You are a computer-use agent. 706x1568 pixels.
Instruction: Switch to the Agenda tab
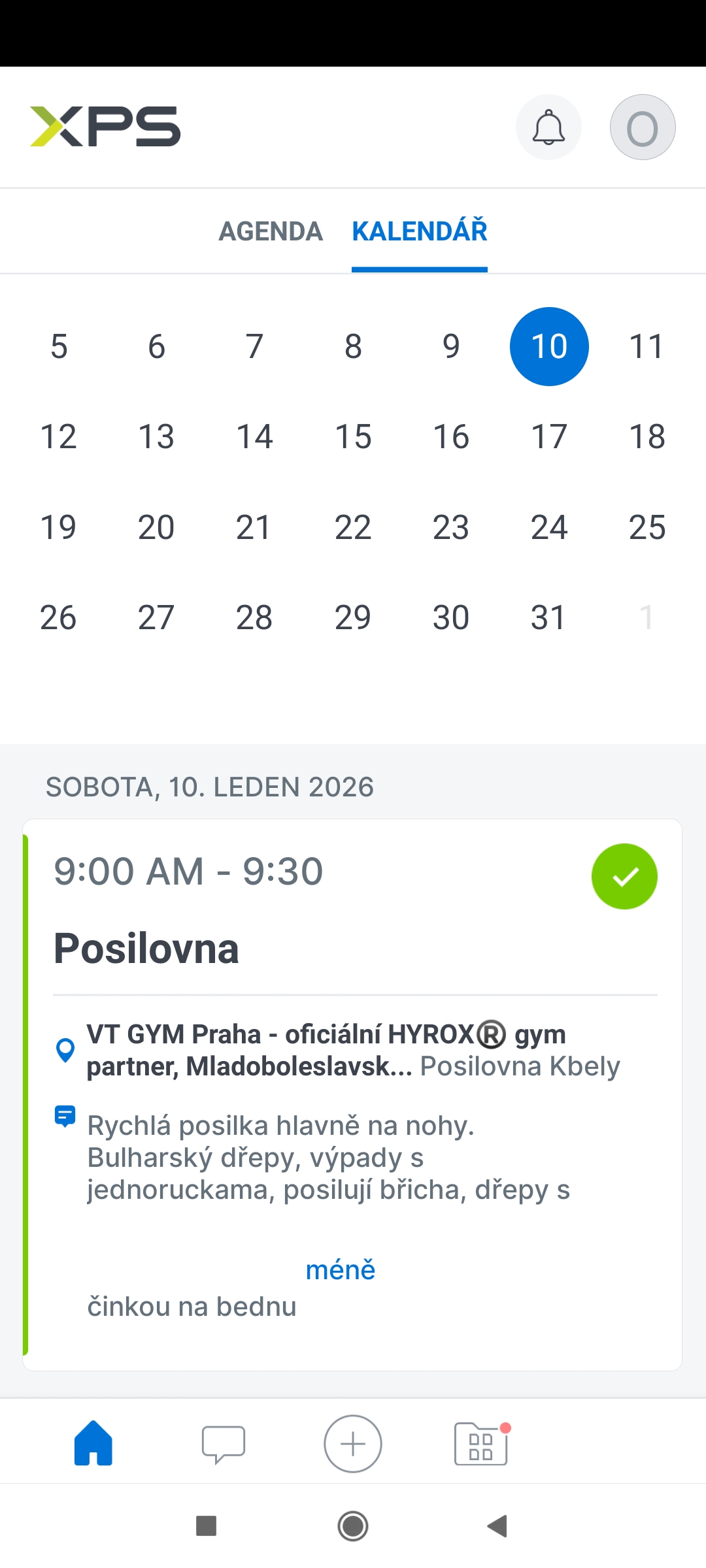pyautogui.click(x=271, y=231)
